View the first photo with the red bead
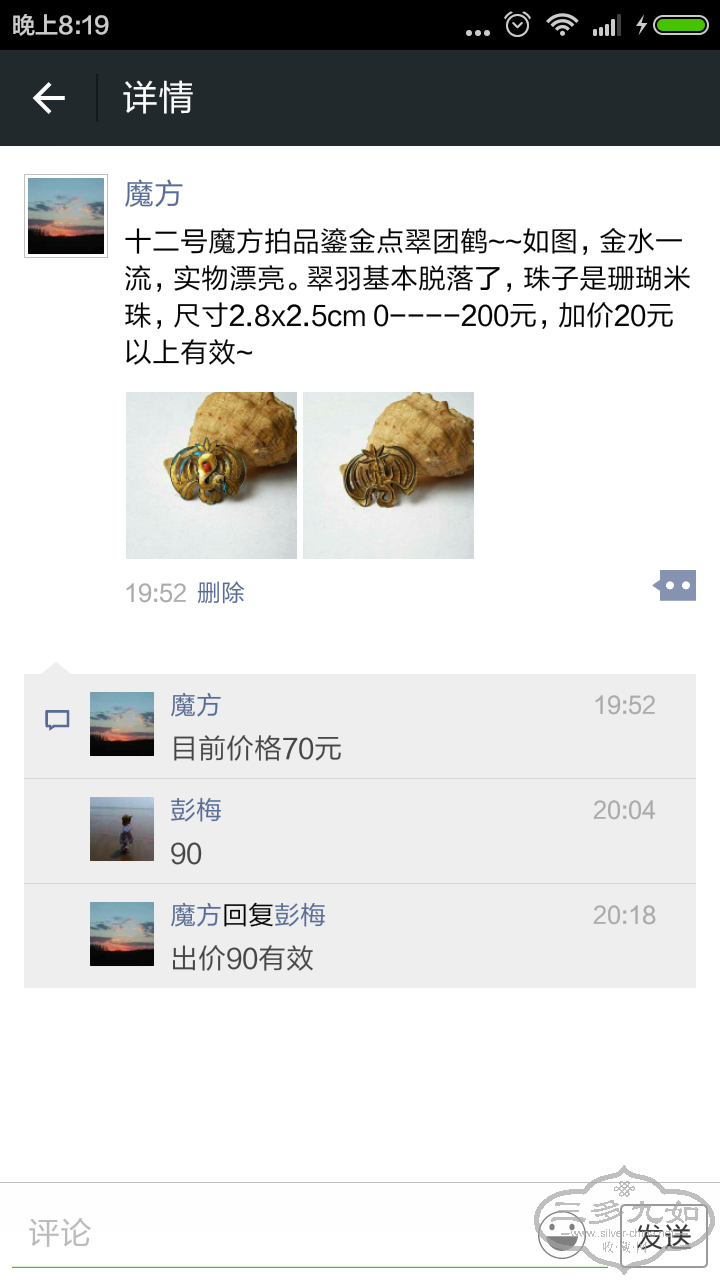The height and width of the screenshot is (1280, 720). click(211, 475)
